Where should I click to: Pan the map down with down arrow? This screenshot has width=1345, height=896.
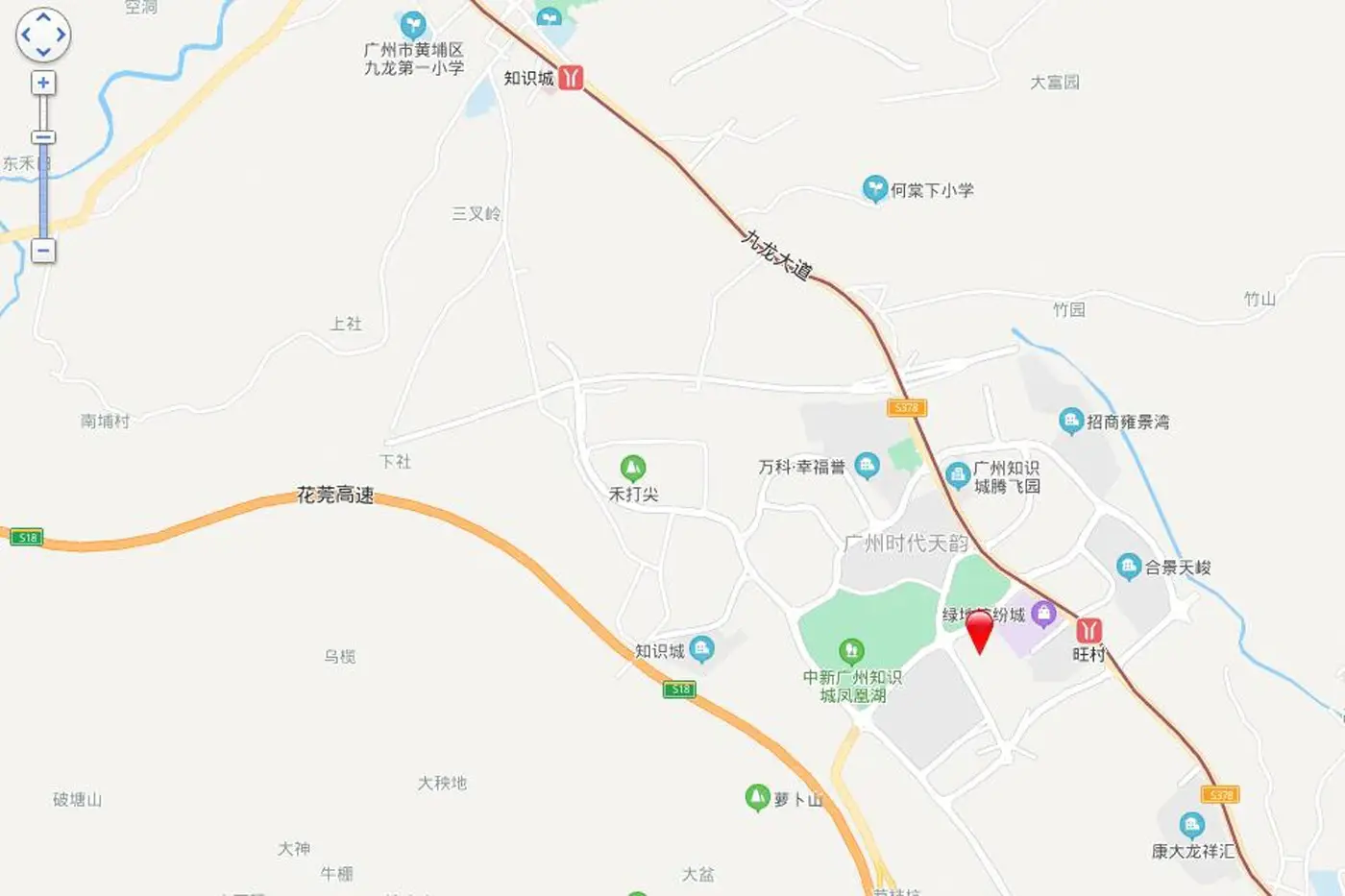click(x=43, y=52)
